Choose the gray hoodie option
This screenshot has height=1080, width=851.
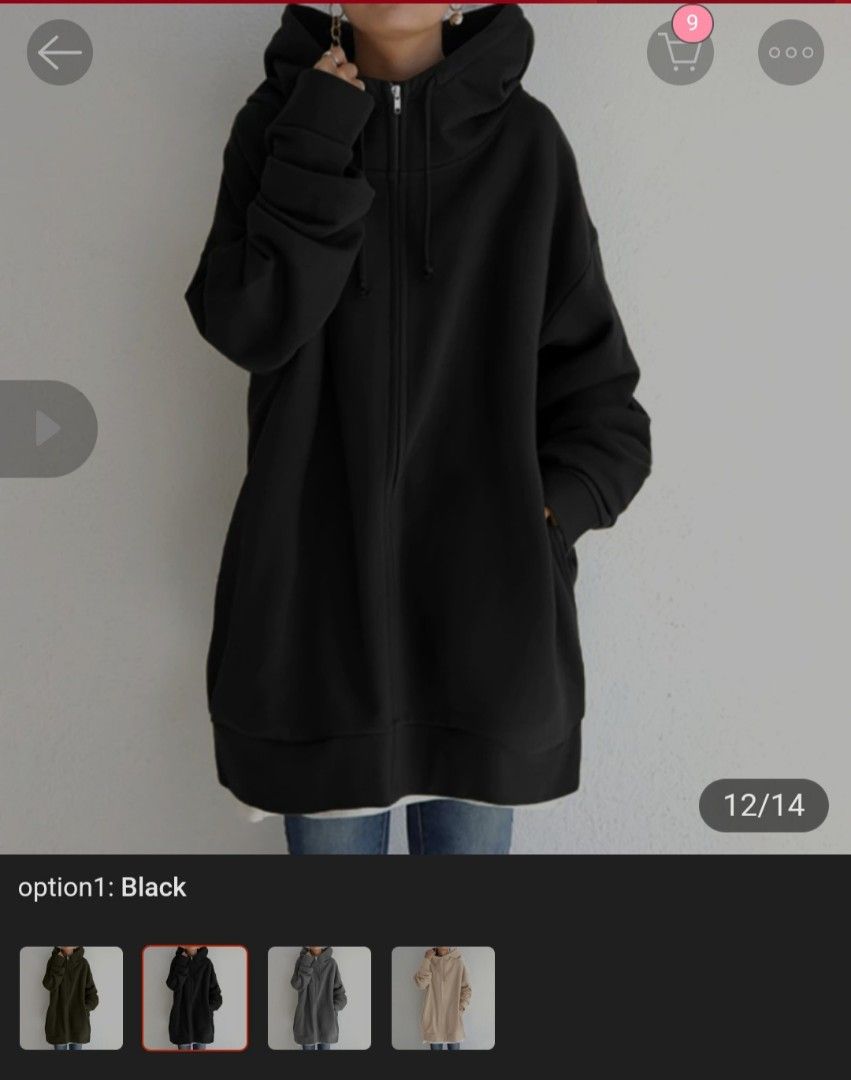click(x=319, y=998)
